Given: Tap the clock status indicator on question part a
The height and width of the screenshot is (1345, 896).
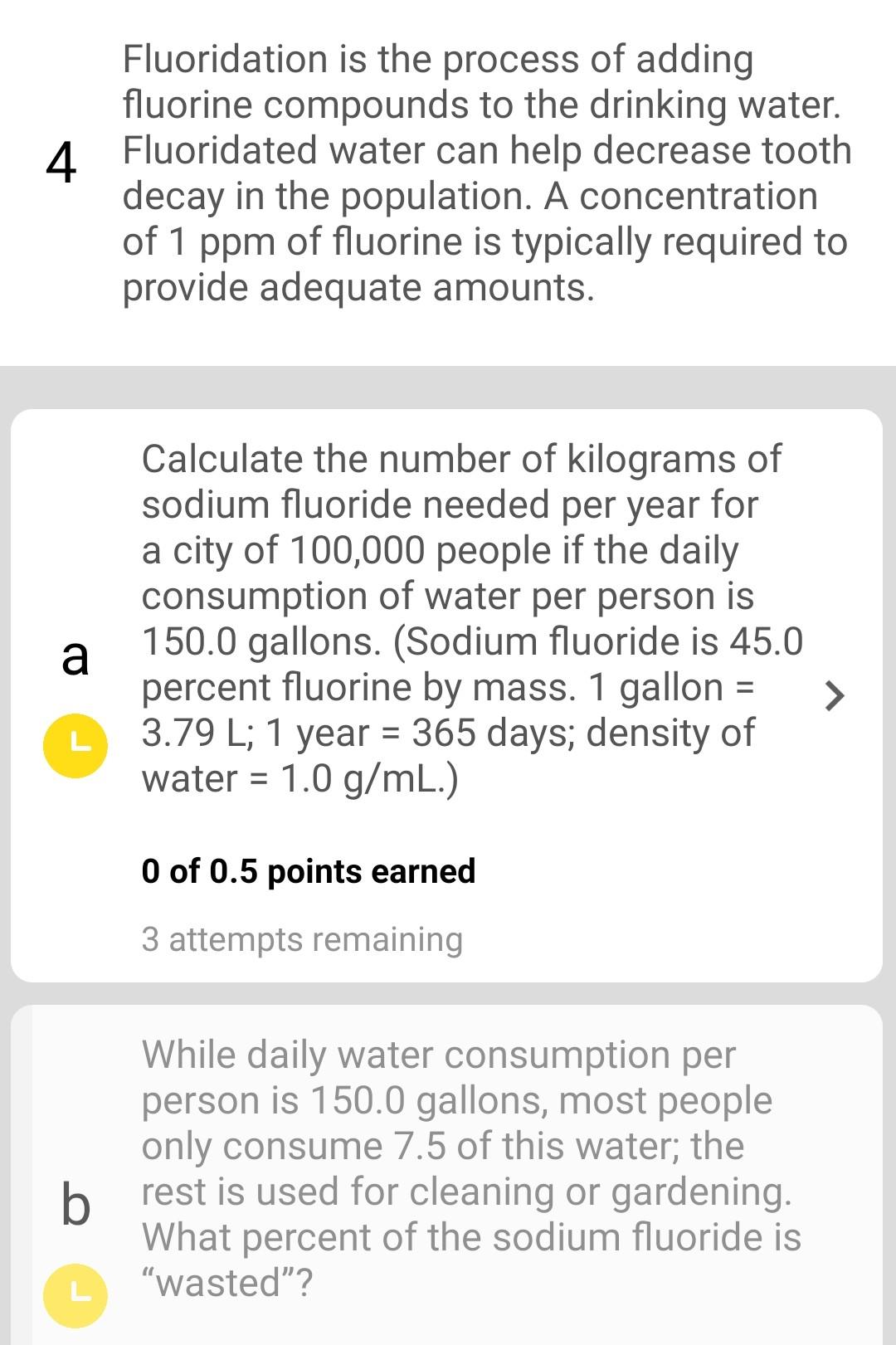Looking at the screenshot, I should 75,744.
